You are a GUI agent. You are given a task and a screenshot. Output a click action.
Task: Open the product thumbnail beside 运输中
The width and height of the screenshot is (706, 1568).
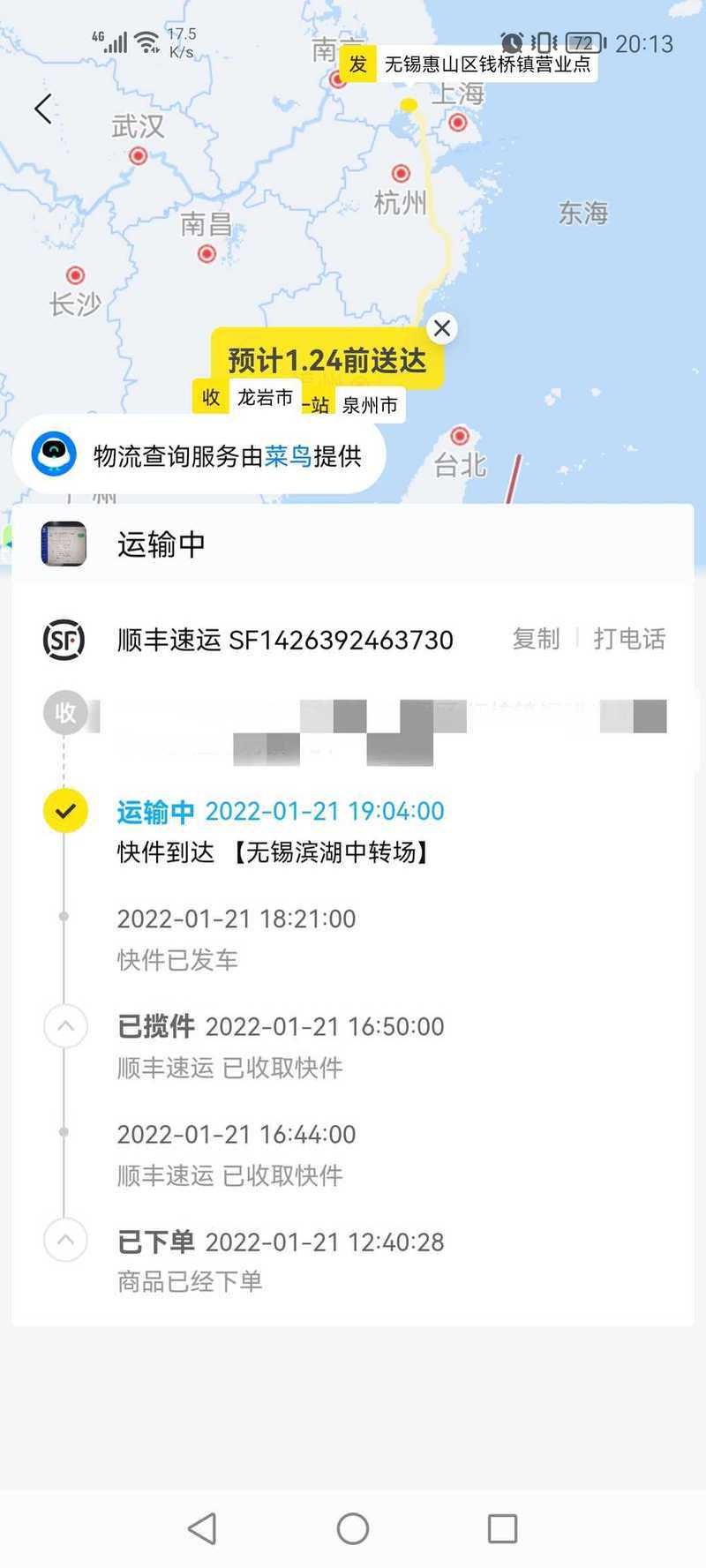tap(64, 544)
